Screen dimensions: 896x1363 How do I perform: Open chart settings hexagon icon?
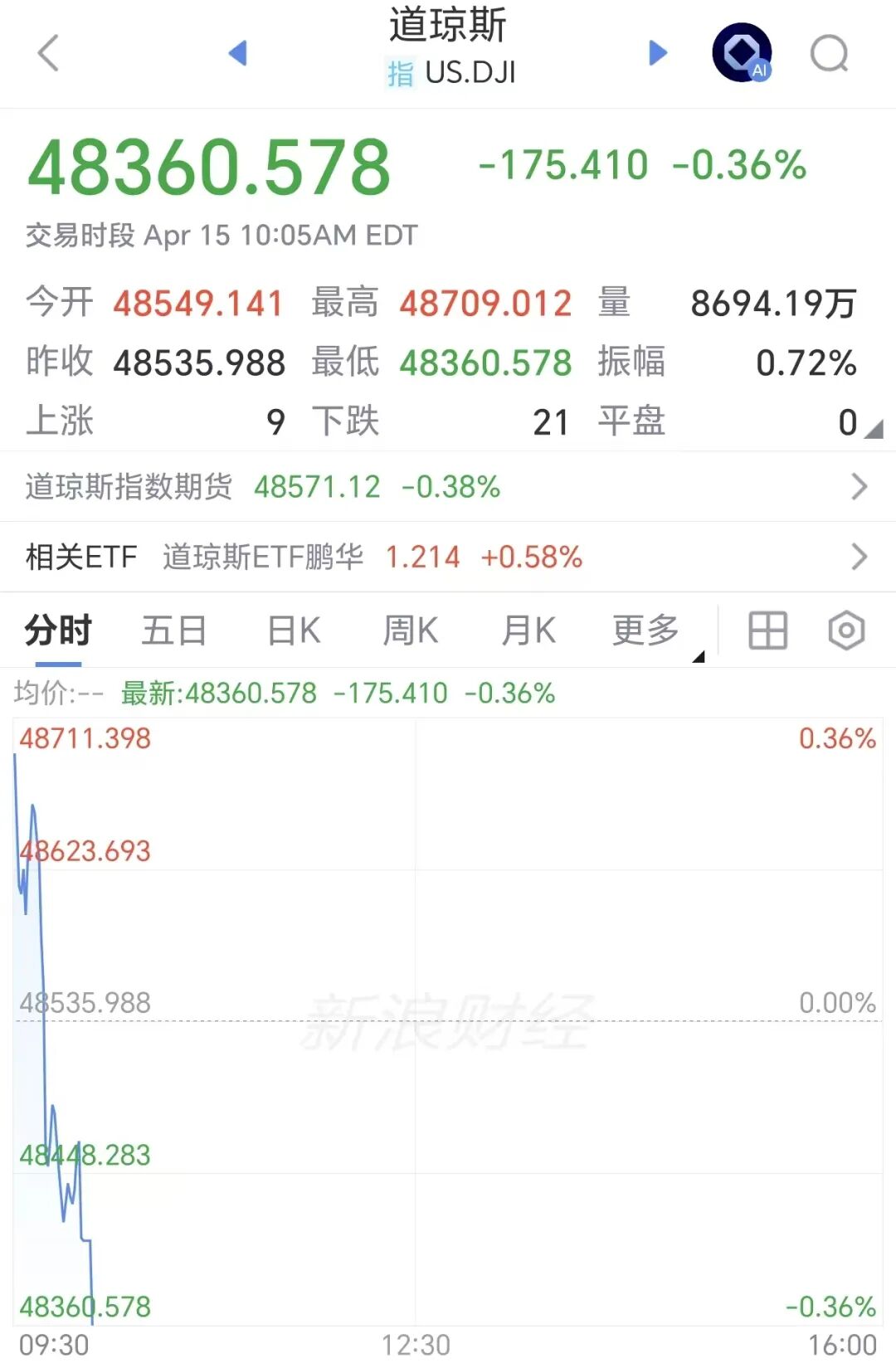(846, 630)
